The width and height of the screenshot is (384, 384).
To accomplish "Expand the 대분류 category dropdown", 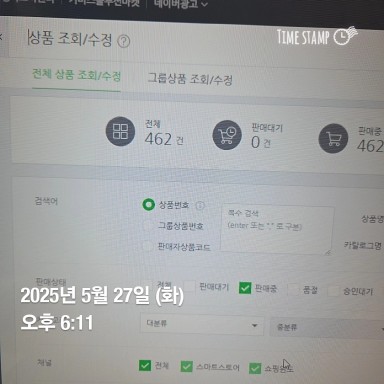I will [202, 324].
